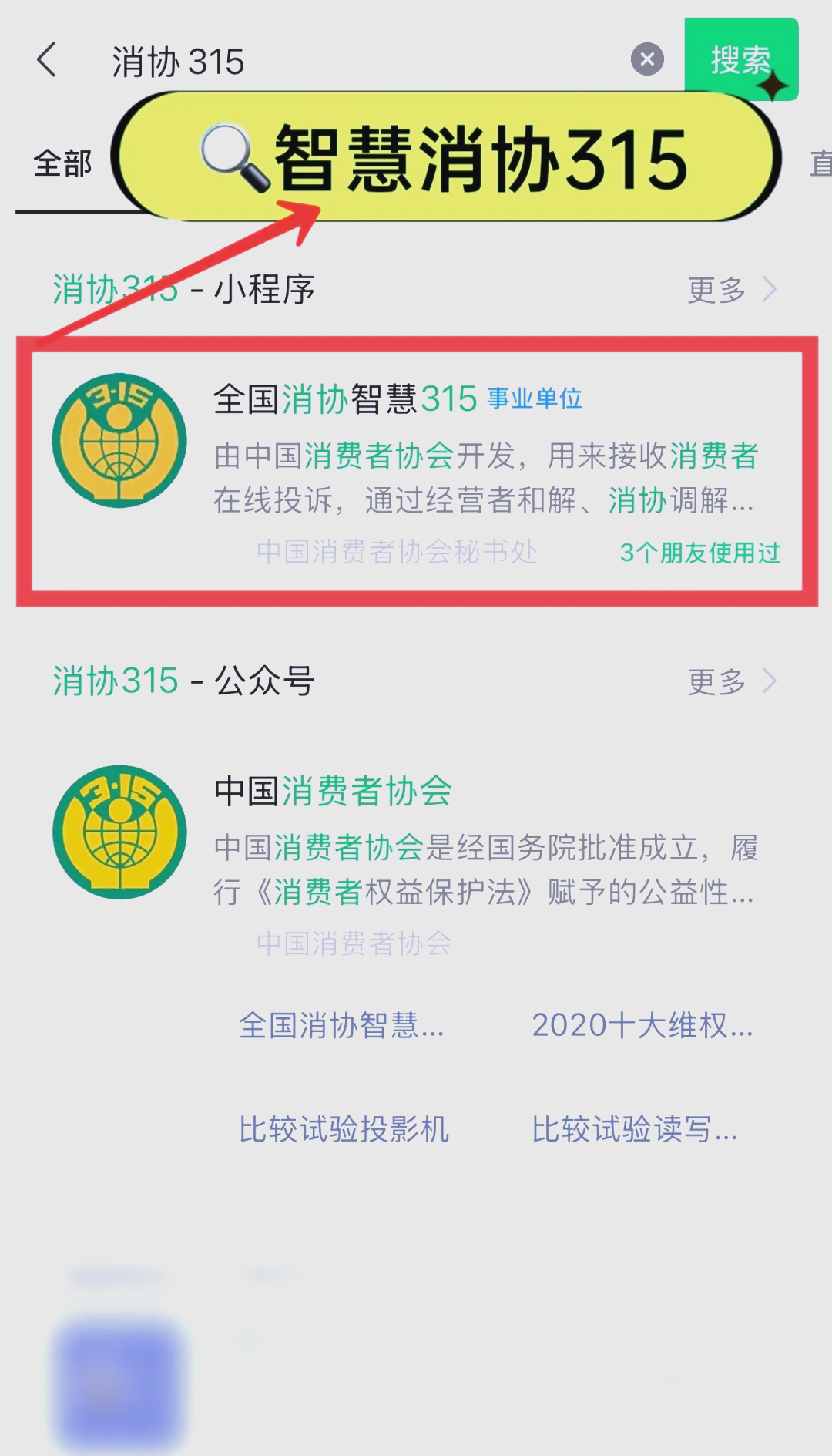The height and width of the screenshot is (1456, 832).
Task: Tap the green 搜索 button
Action: 740,59
